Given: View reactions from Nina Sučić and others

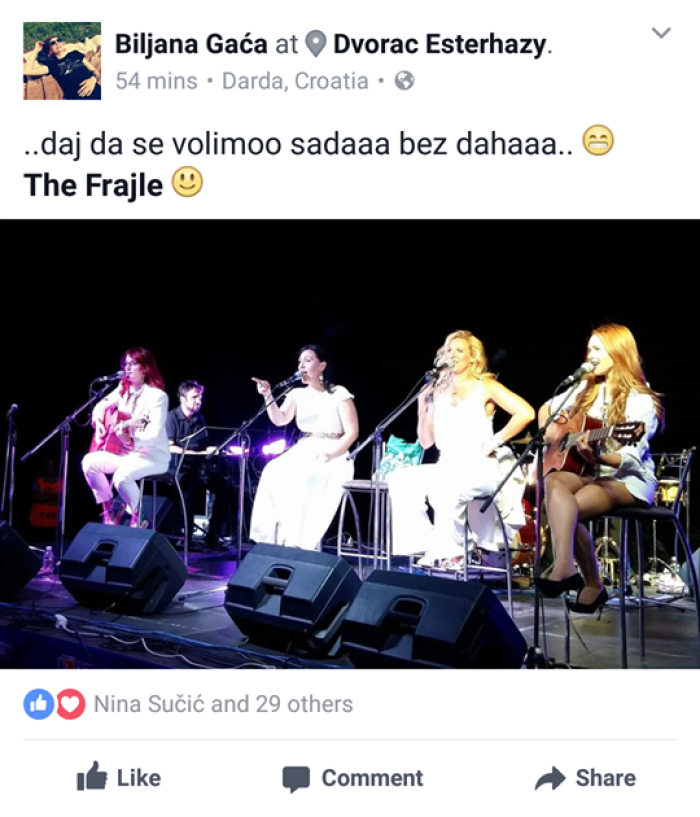Looking at the screenshot, I should (222, 704).
